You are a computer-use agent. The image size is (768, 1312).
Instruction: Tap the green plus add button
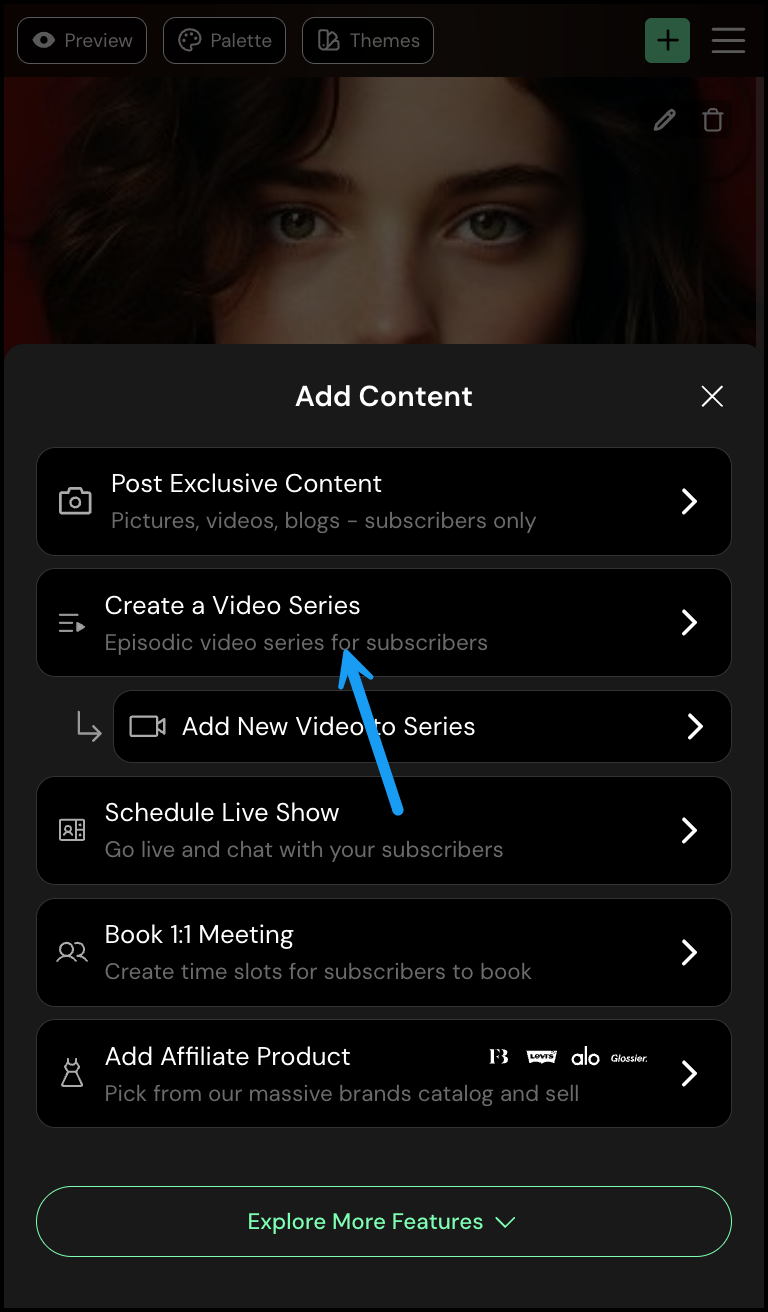pyautogui.click(x=667, y=41)
